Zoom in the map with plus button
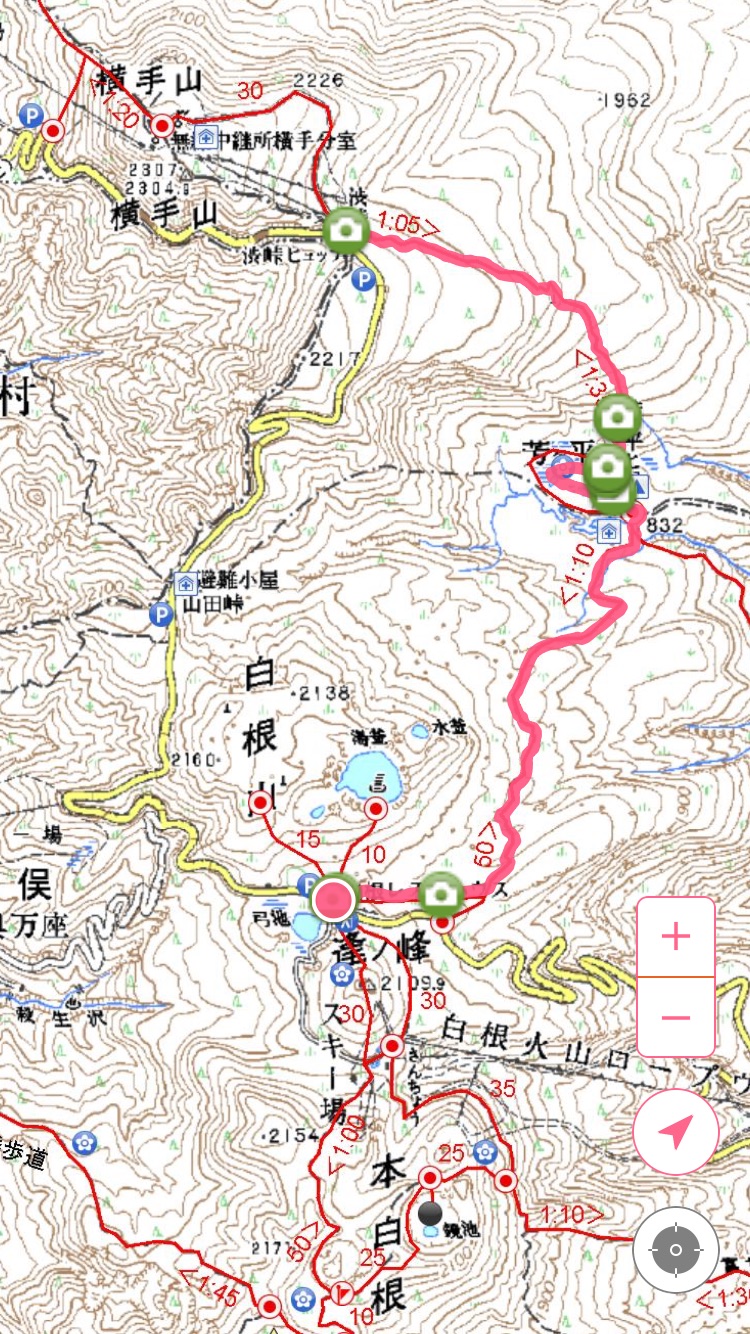Viewport: 750px width, 1334px height. (676, 937)
